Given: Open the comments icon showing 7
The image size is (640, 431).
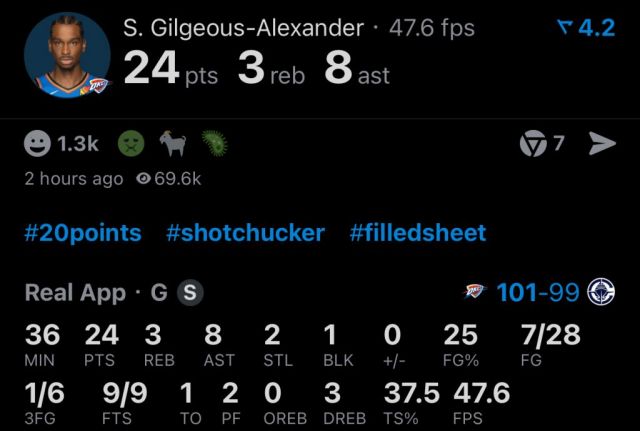Looking at the screenshot, I should tap(533, 144).
